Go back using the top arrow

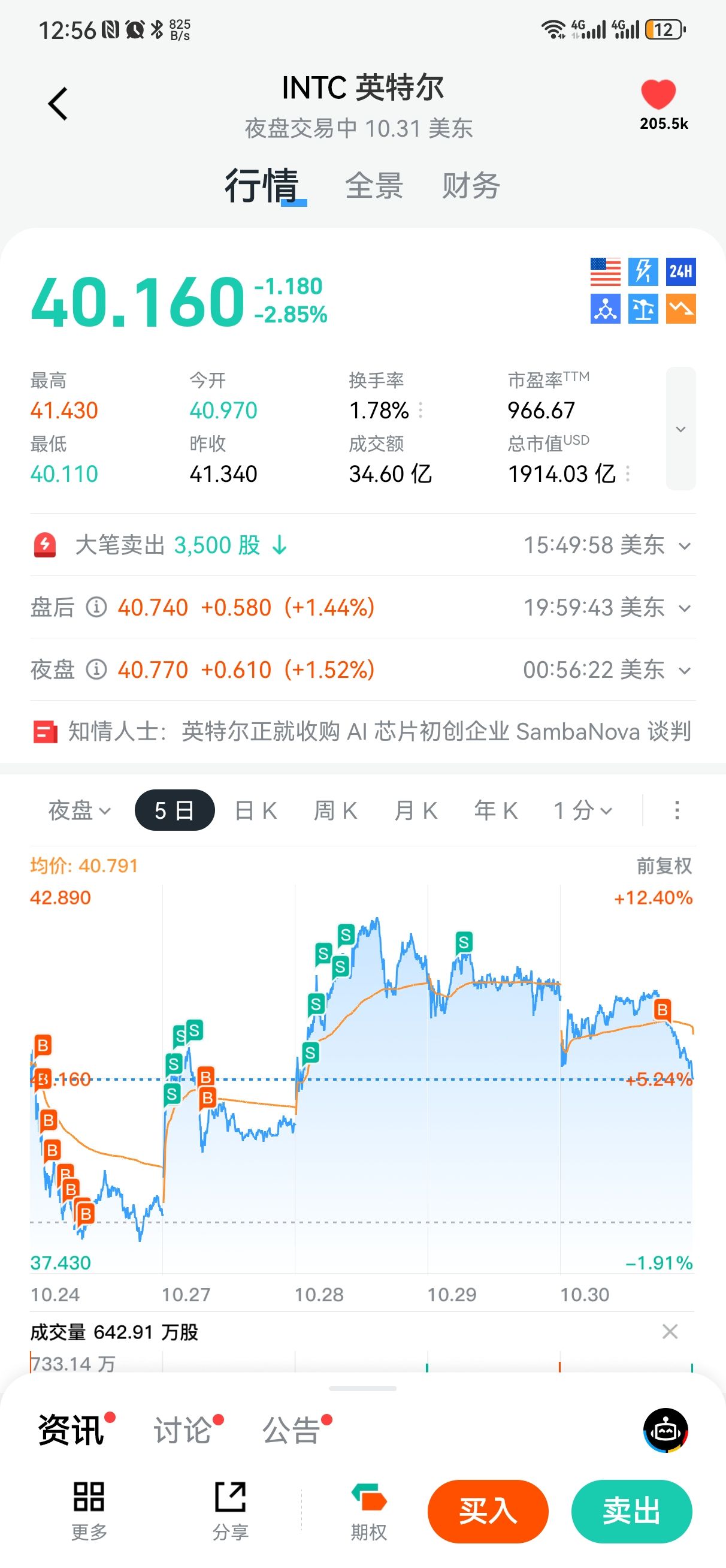click(x=58, y=104)
